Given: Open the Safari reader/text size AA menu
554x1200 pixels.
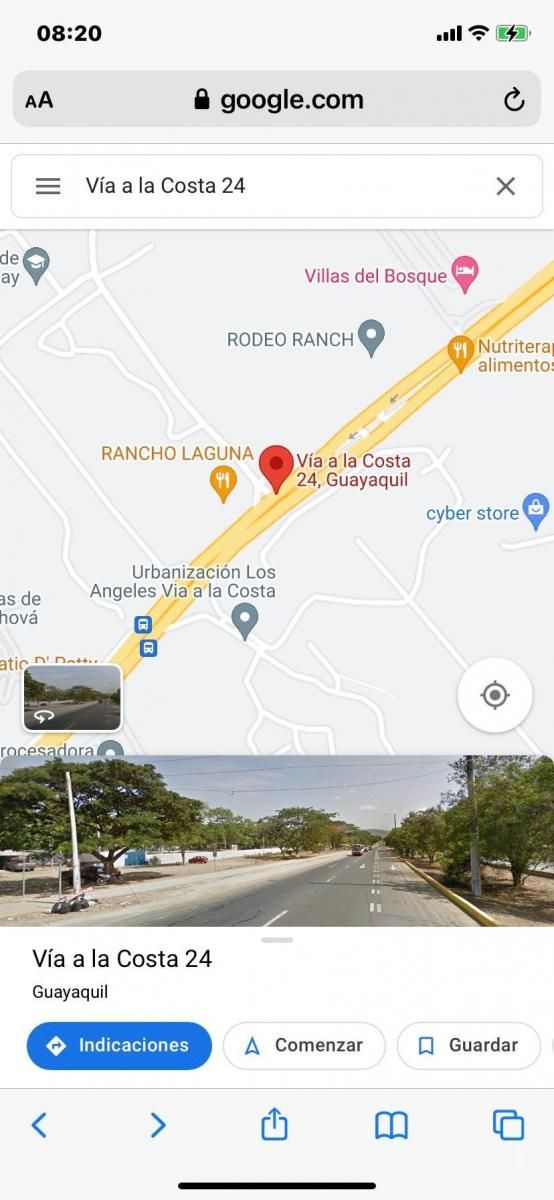Looking at the screenshot, I should (x=39, y=100).
